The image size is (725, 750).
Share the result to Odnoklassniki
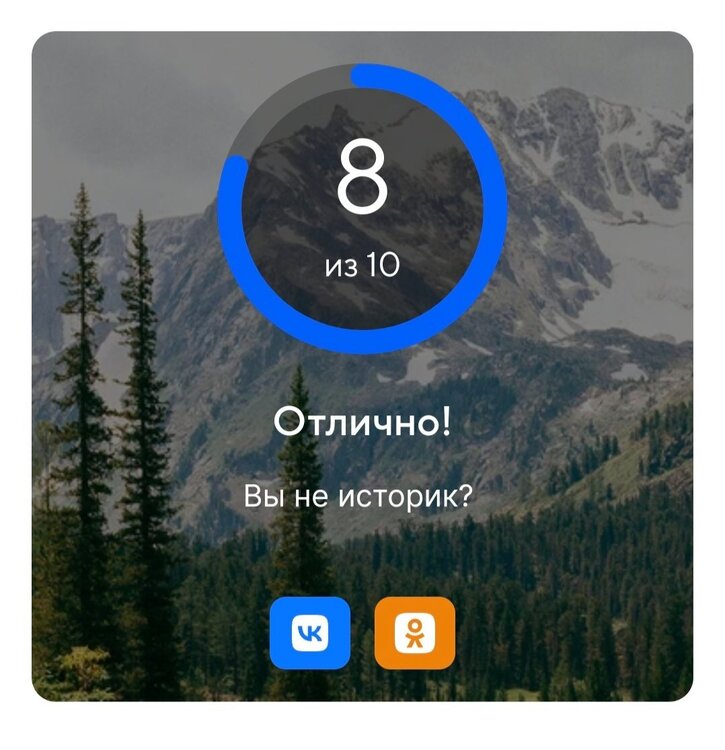414,633
